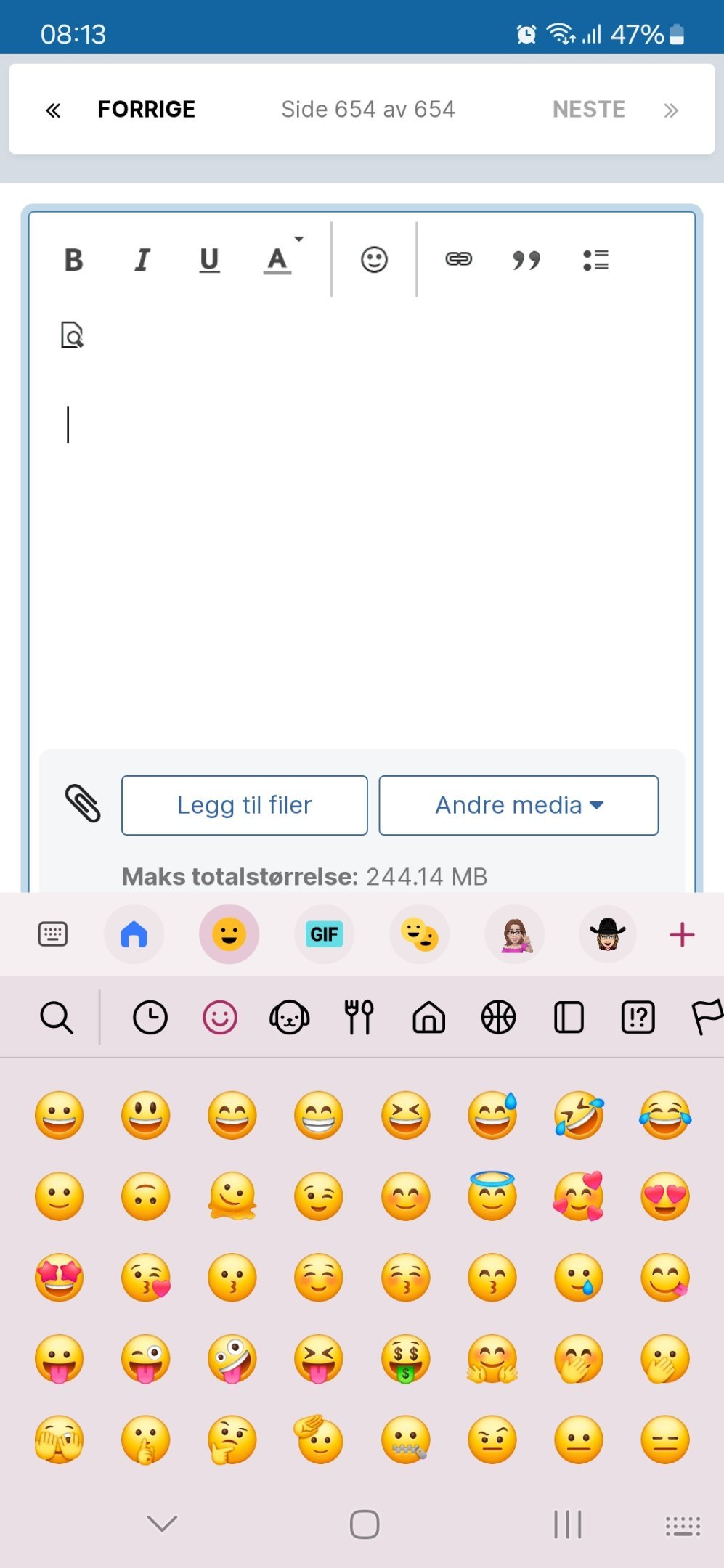Insert a bulleted list

595,259
